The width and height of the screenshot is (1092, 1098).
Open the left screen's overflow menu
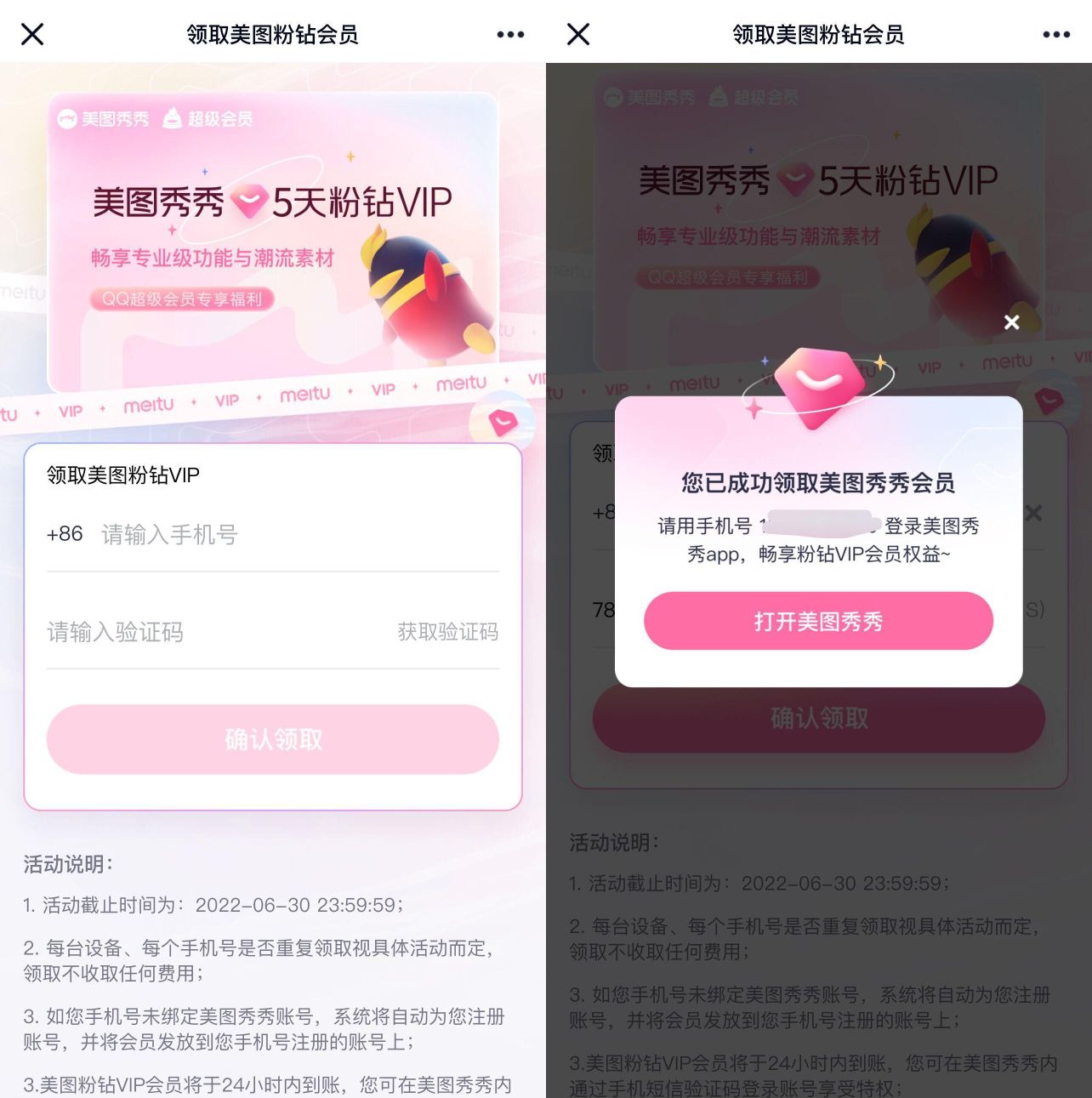pyautogui.click(x=510, y=34)
